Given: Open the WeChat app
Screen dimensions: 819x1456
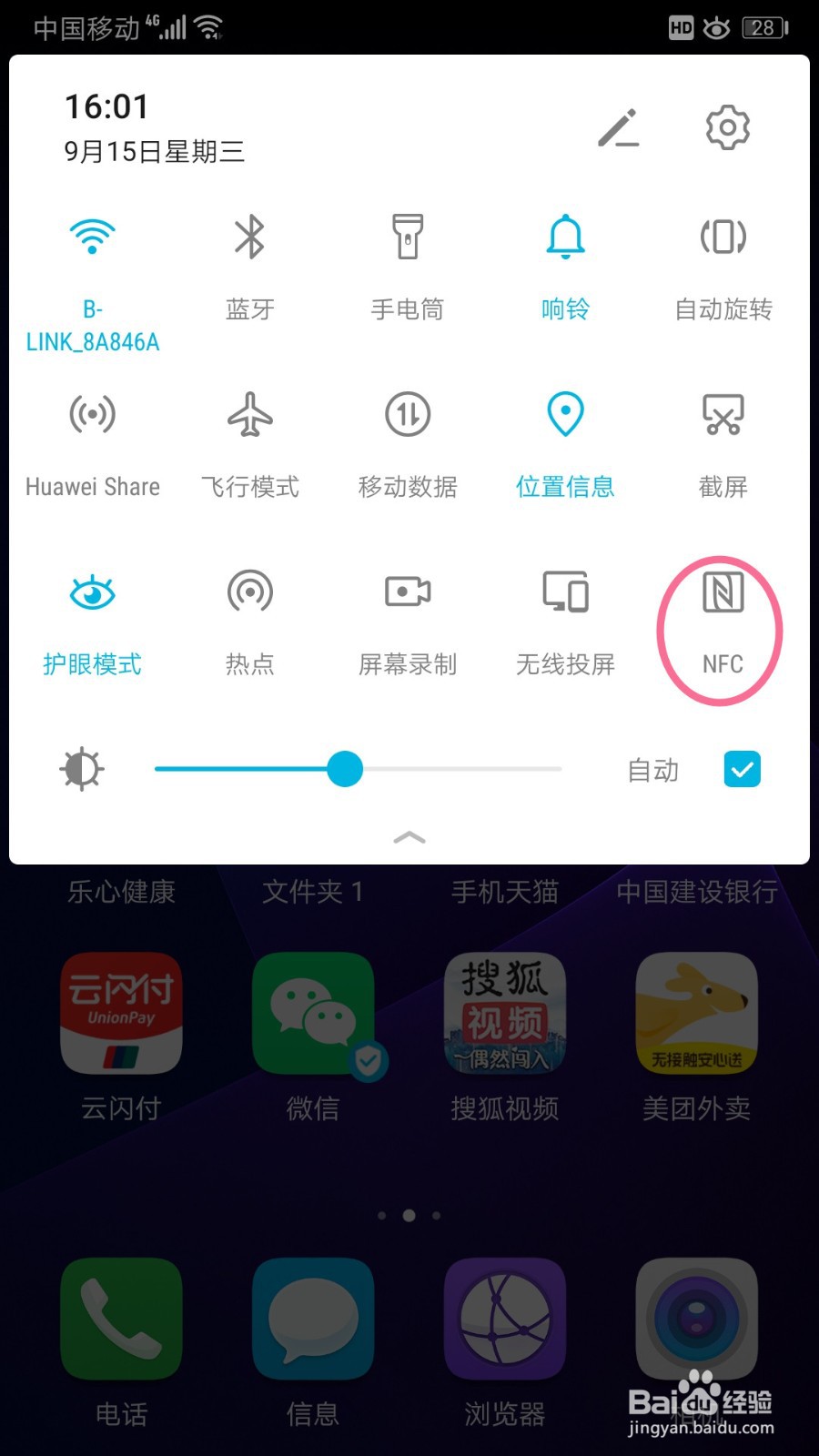Looking at the screenshot, I should point(313,1010).
